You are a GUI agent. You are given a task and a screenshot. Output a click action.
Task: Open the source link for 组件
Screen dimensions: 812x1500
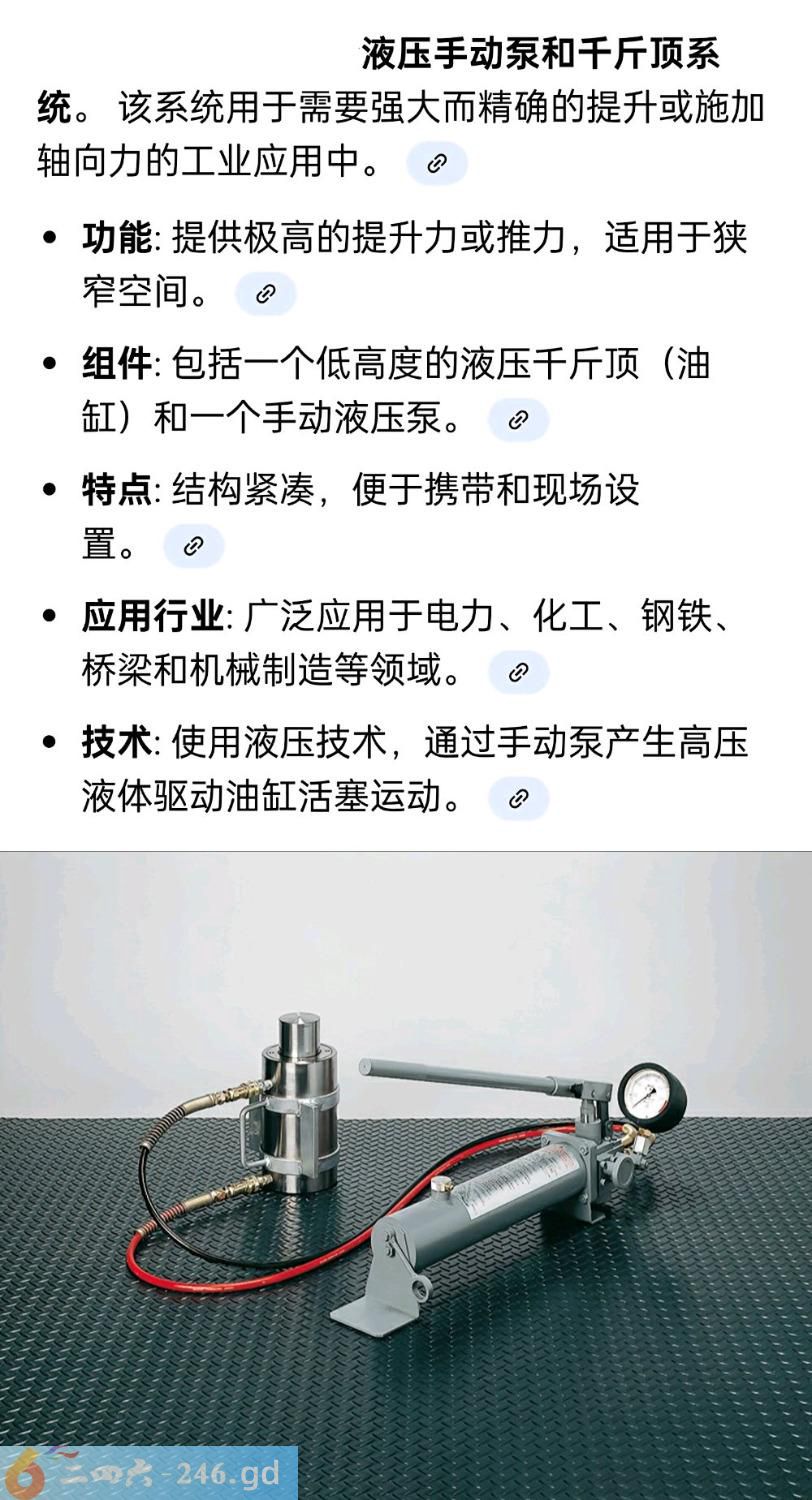click(x=518, y=420)
